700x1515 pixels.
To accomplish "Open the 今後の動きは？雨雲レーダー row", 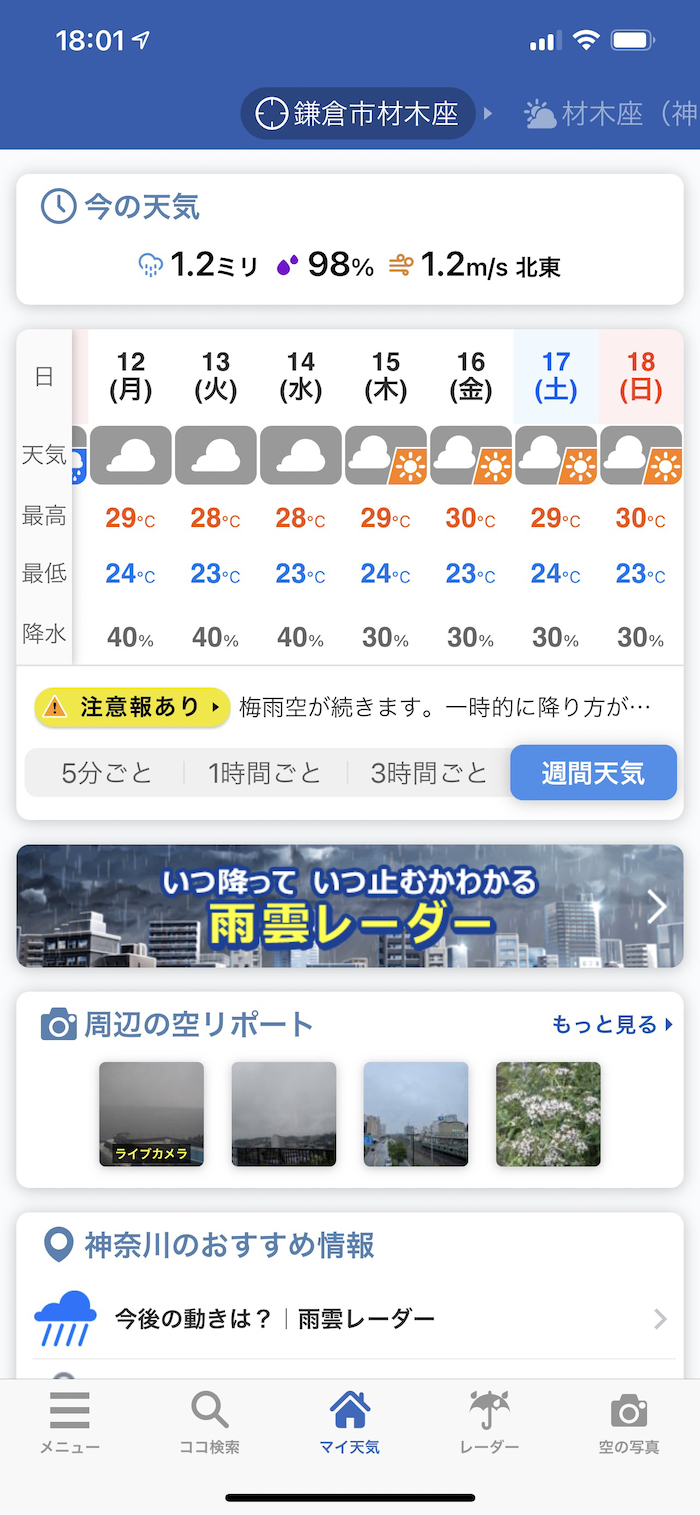I will 350,1319.
